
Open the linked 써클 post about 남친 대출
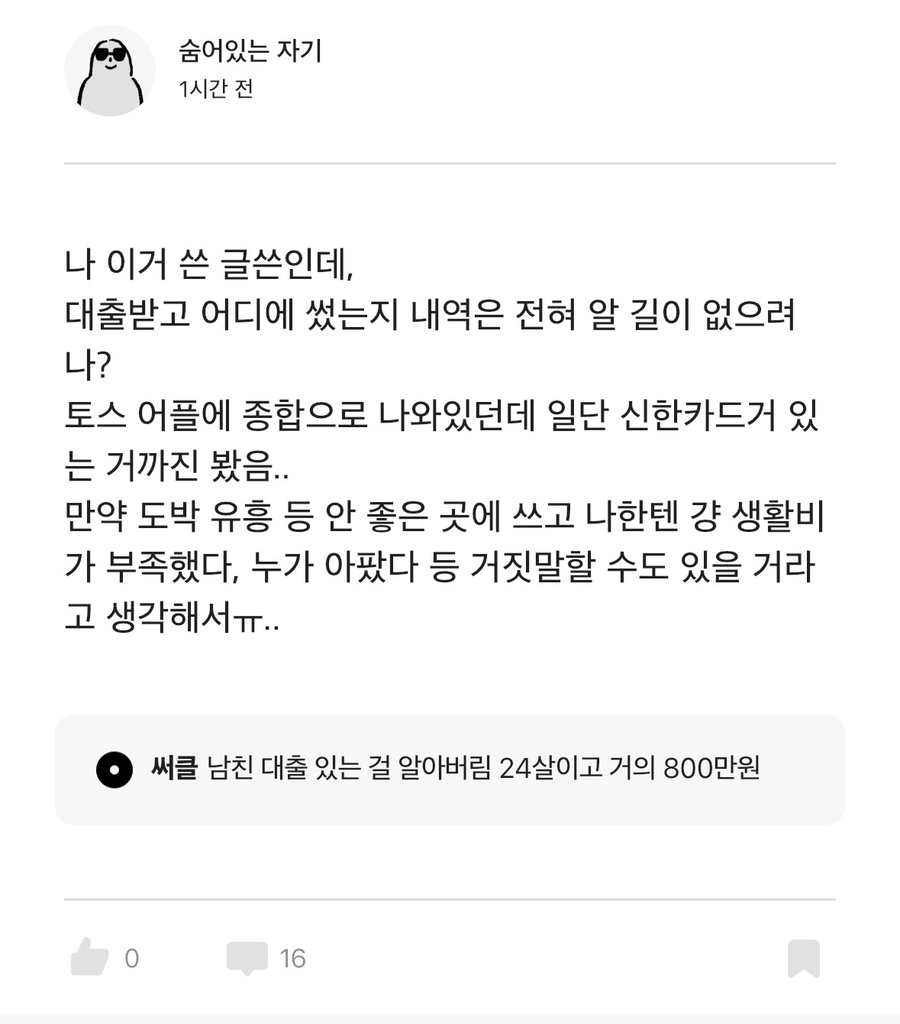pos(449,770)
